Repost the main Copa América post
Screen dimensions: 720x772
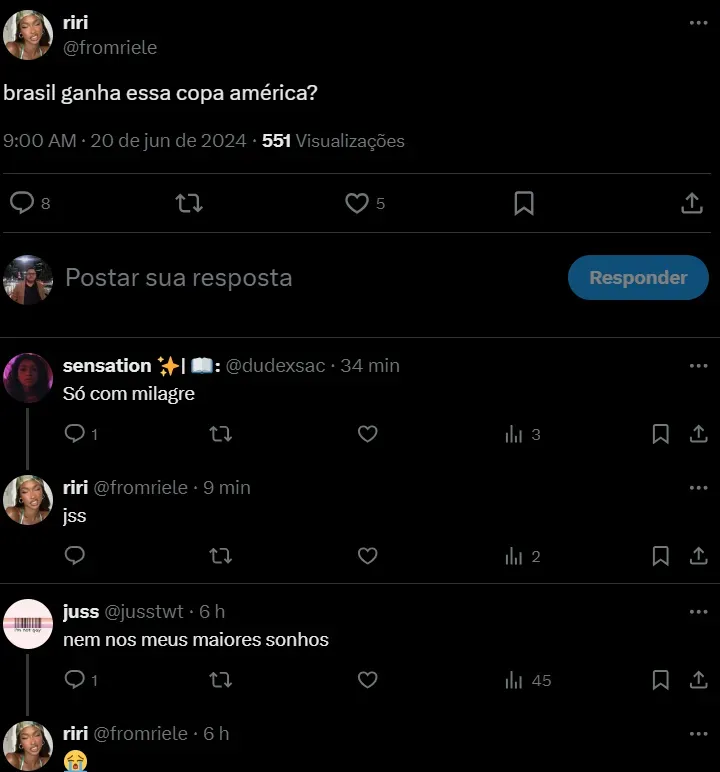[189, 203]
